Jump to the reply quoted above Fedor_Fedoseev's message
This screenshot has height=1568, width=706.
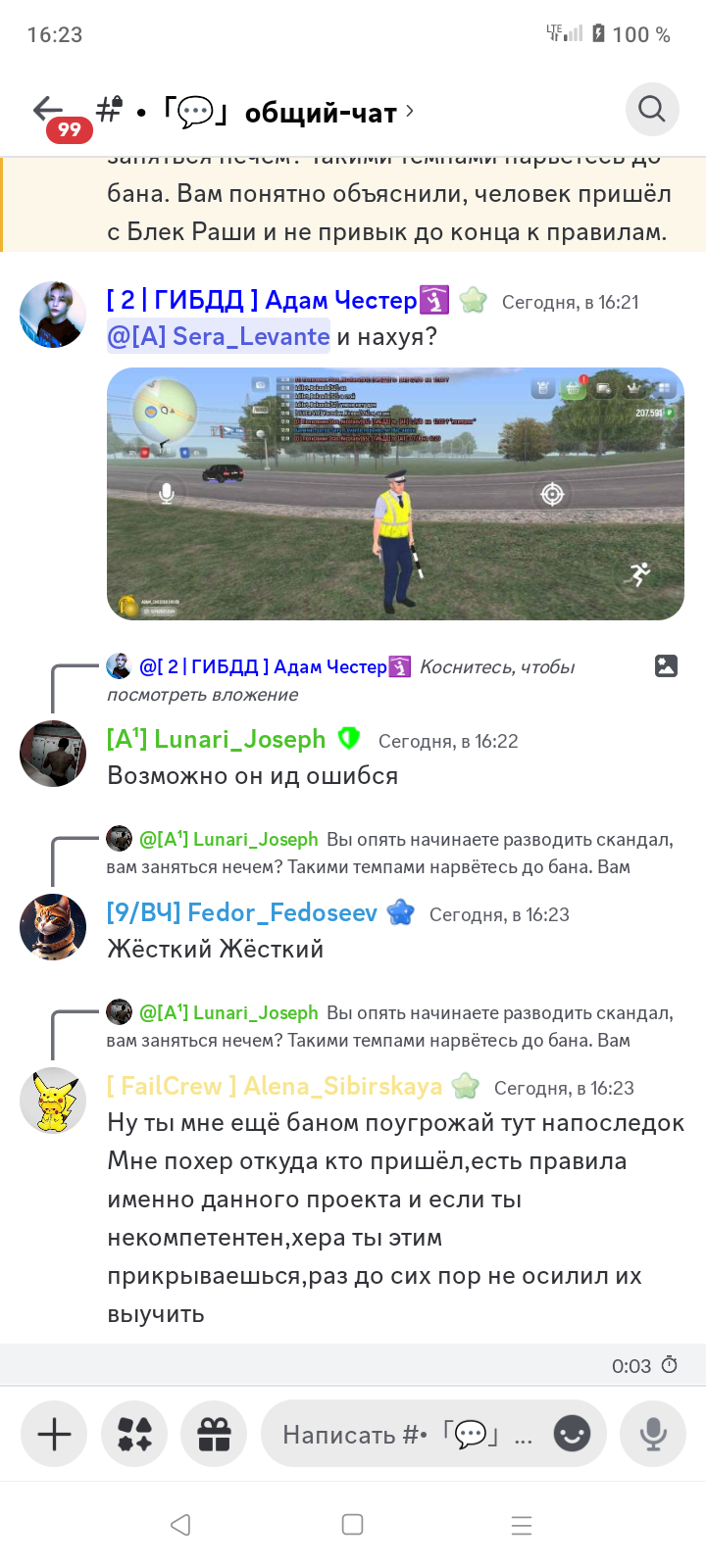pos(389,853)
